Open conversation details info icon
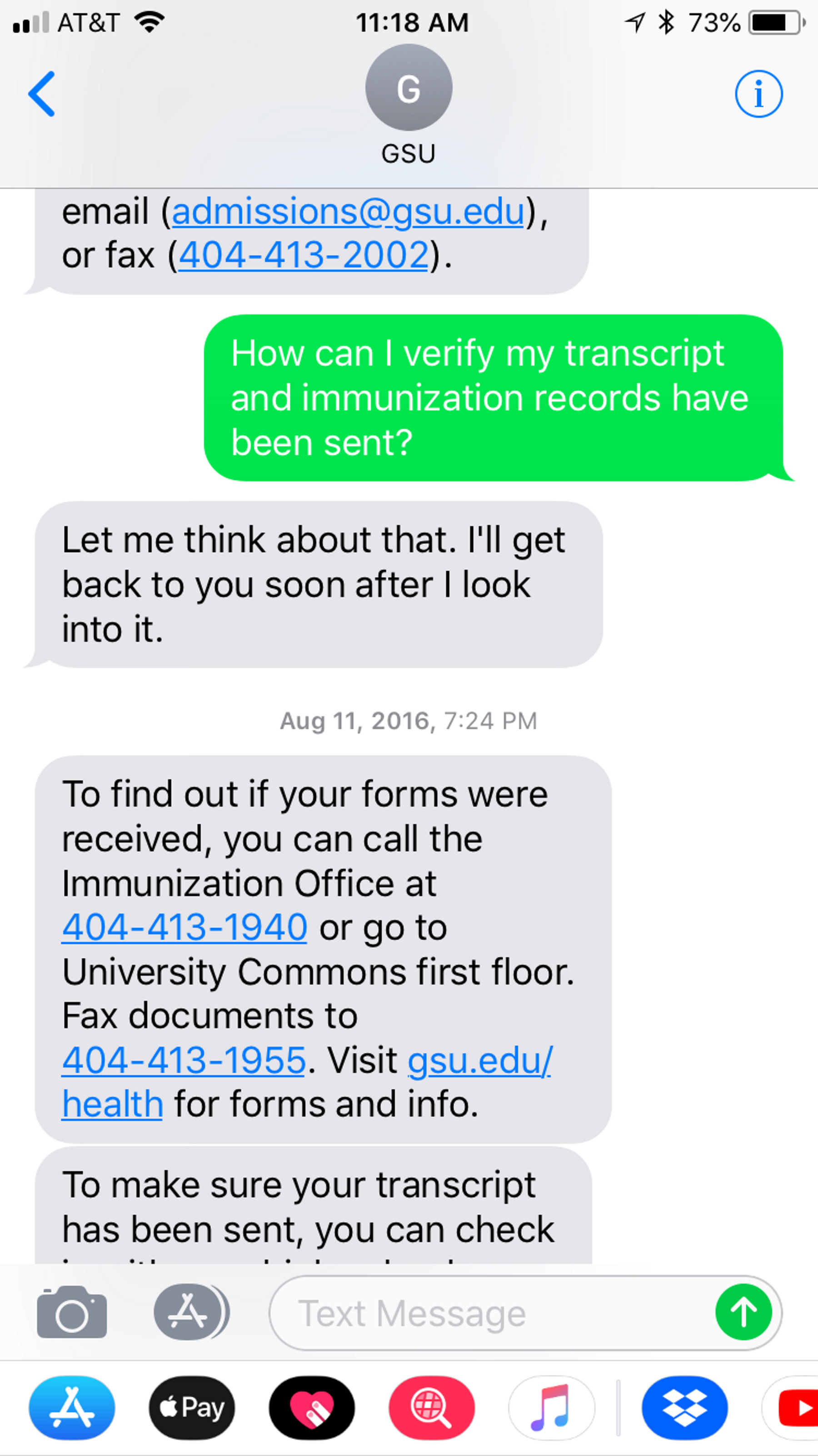Viewport: 818px width, 1456px height. pos(758,94)
